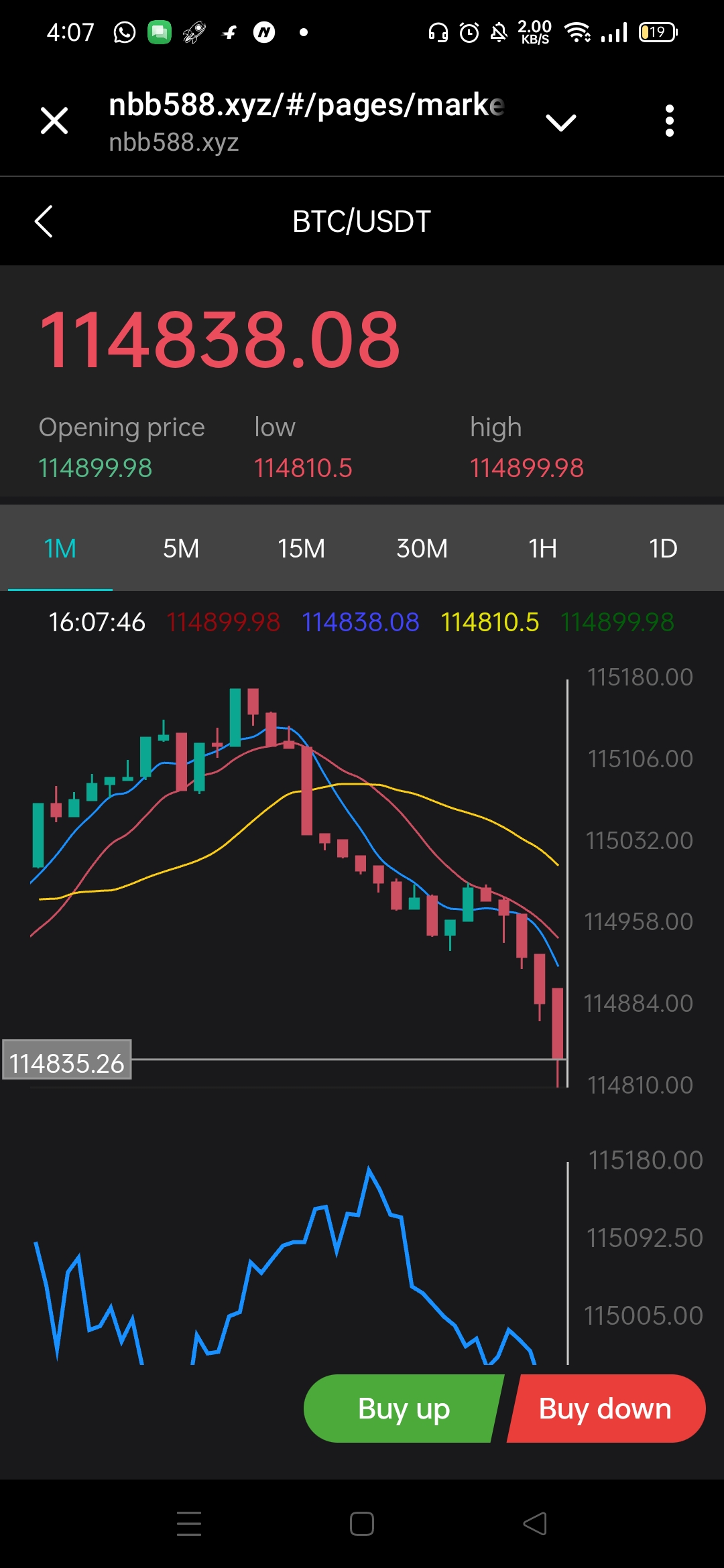This screenshot has height=1568, width=724.
Task: Expand the page info chevron
Action: [560, 122]
